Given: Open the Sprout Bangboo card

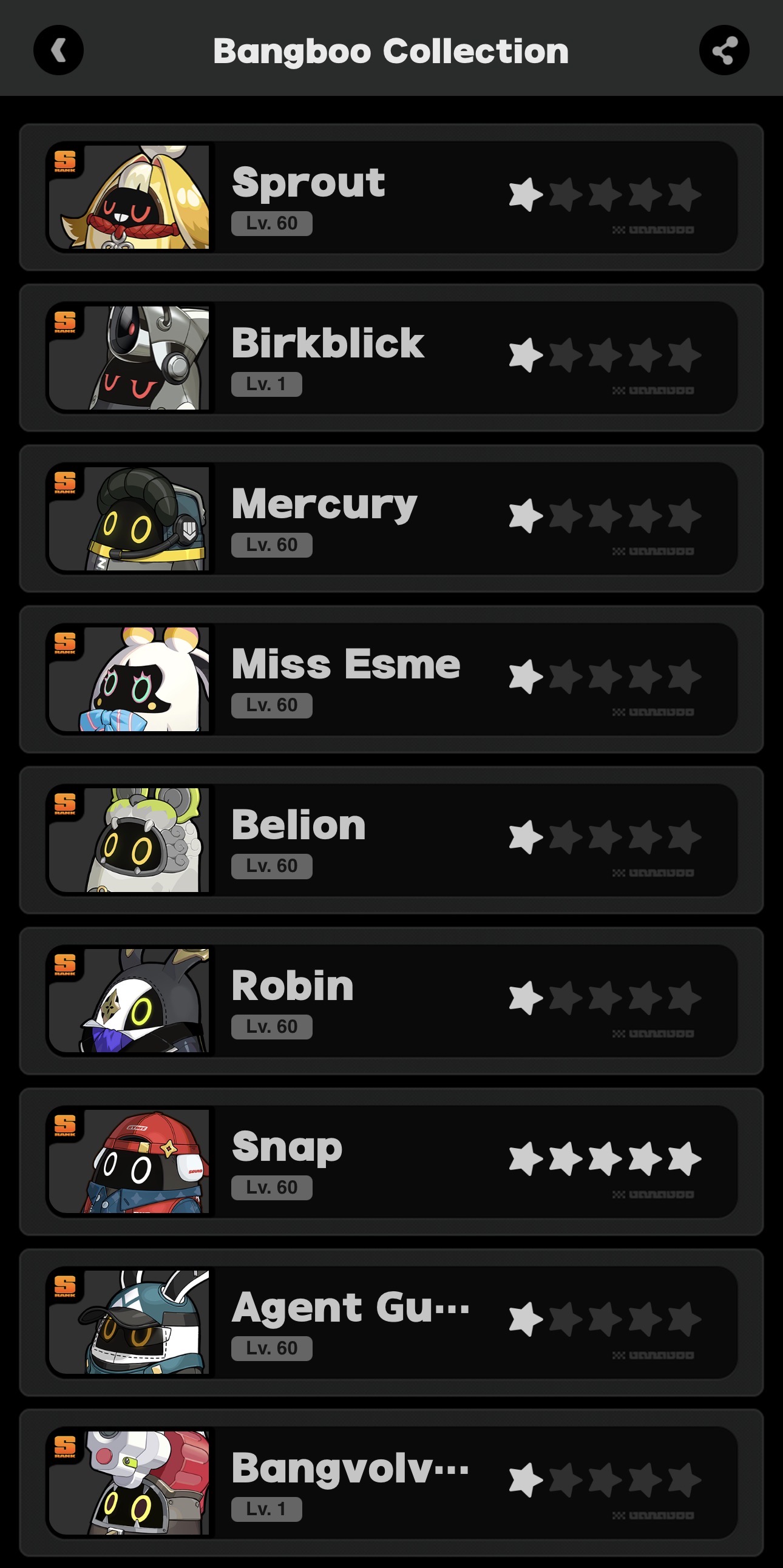Looking at the screenshot, I should 391,197.
